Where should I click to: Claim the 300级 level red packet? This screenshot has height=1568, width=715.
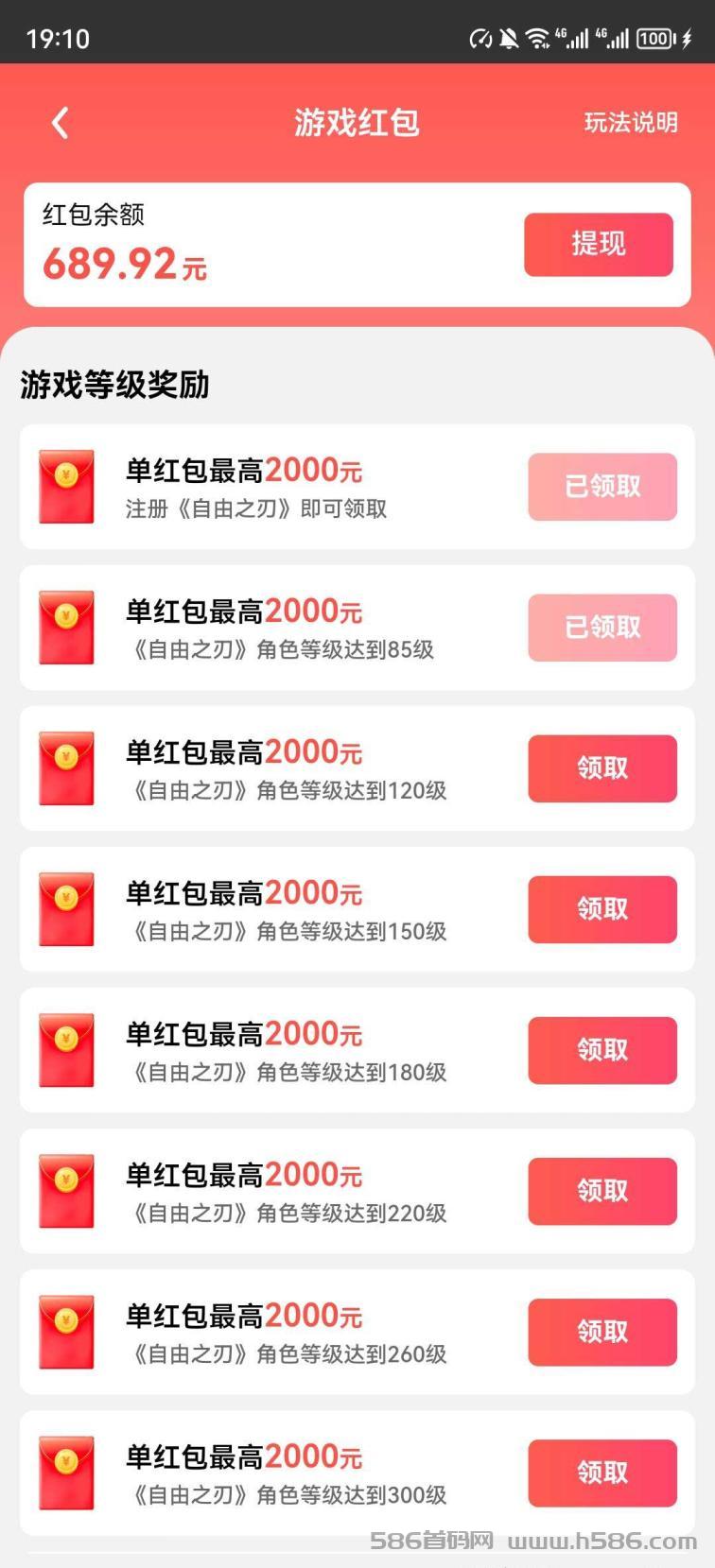tap(602, 1473)
